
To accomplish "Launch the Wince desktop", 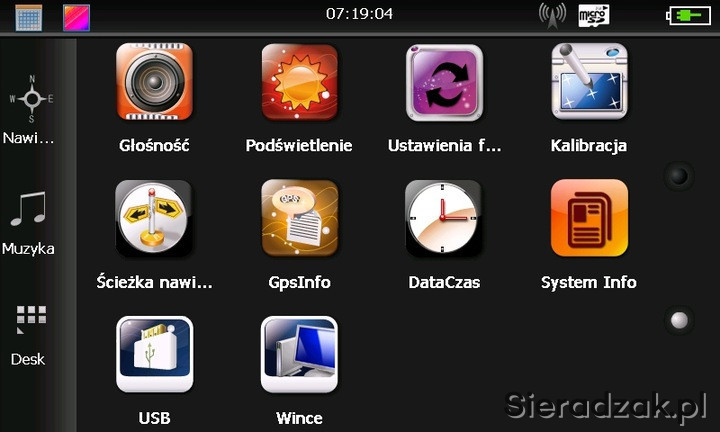I will 299,355.
